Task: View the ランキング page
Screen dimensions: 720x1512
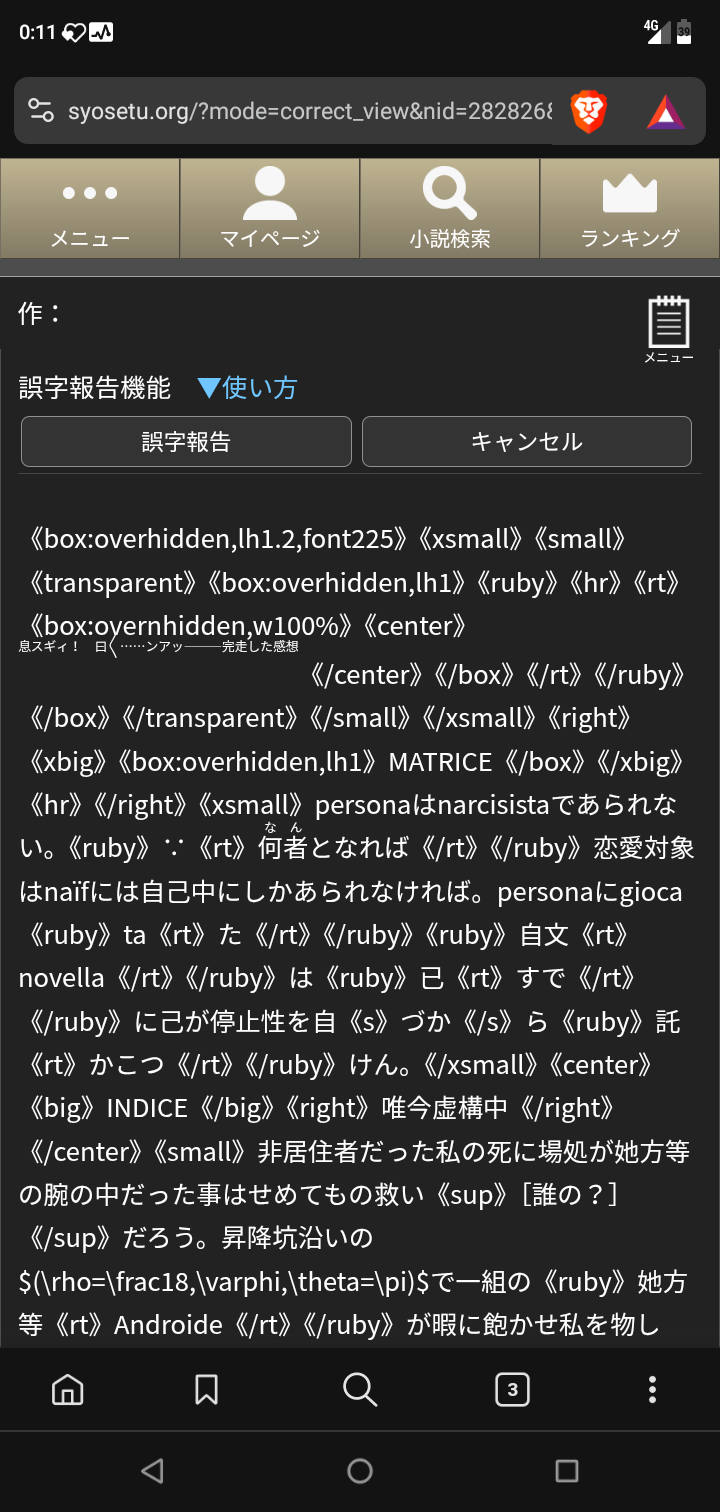Action: click(x=630, y=208)
